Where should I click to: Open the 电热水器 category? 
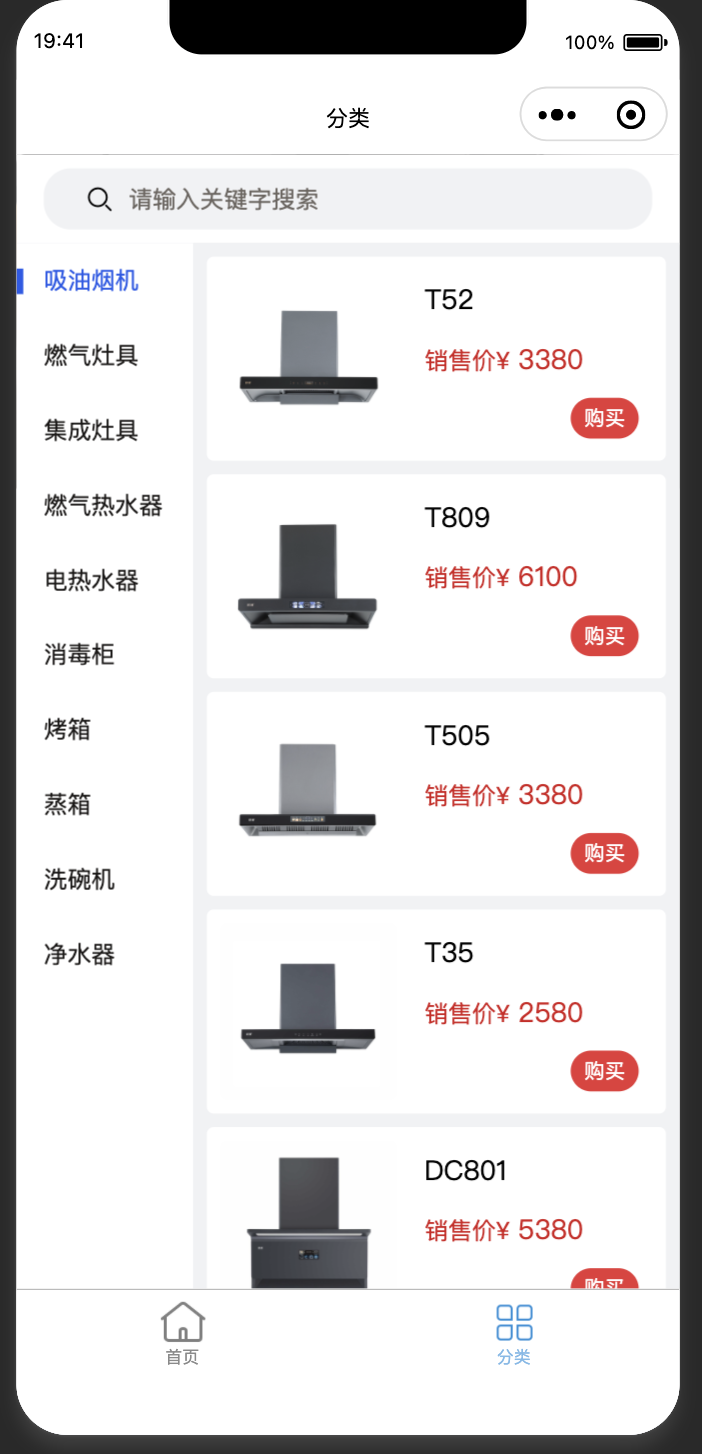pyautogui.click(x=91, y=580)
